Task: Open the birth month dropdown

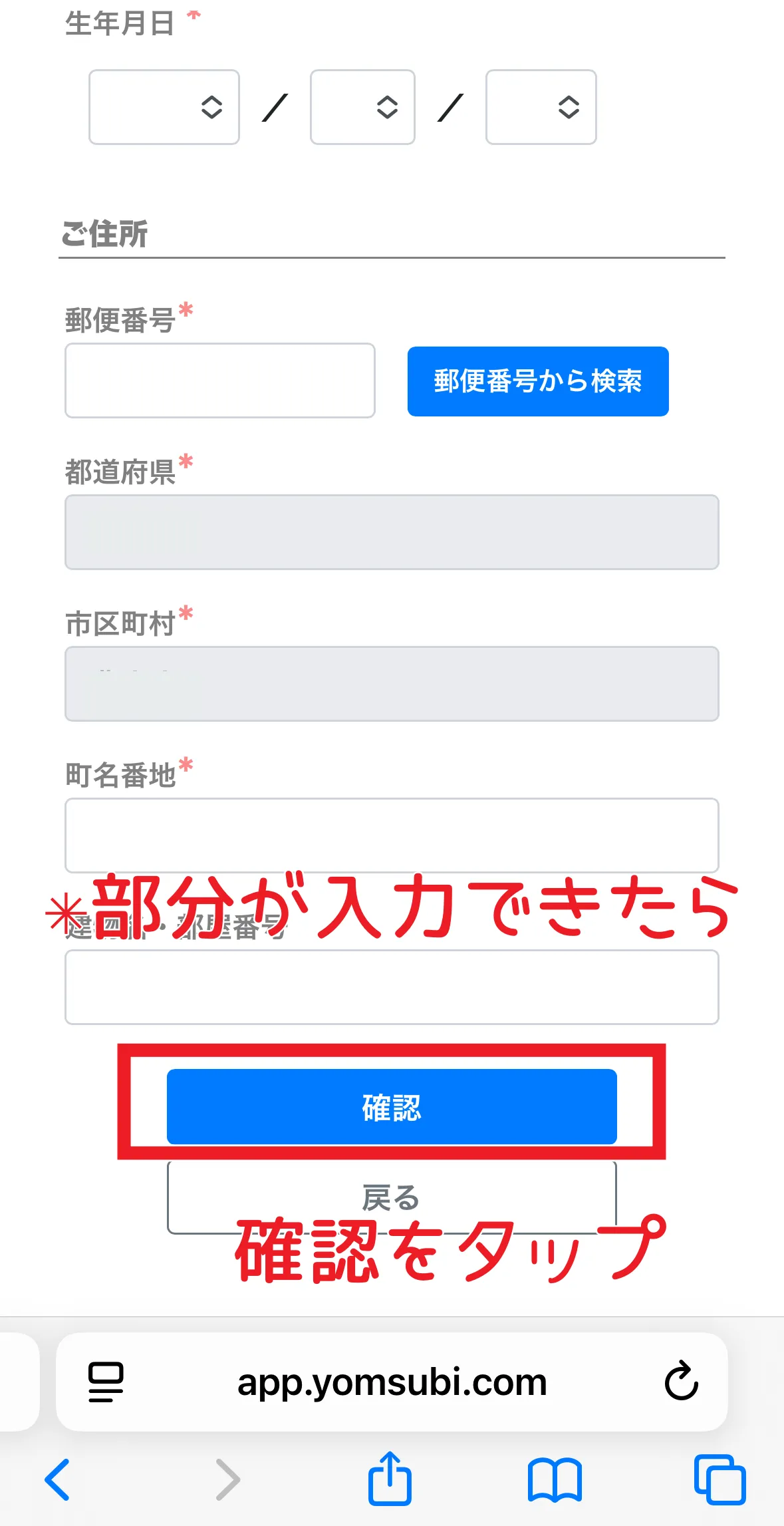Action: click(x=362, y=107)
